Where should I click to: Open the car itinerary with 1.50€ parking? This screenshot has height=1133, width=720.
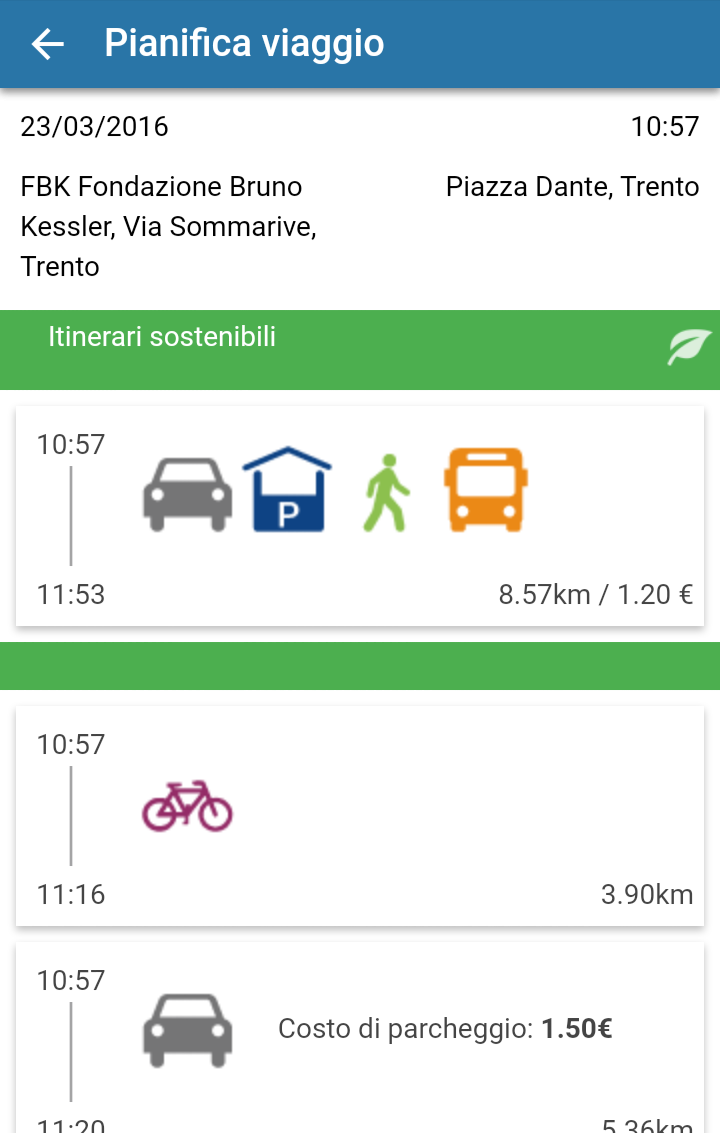coord(360,1036)
